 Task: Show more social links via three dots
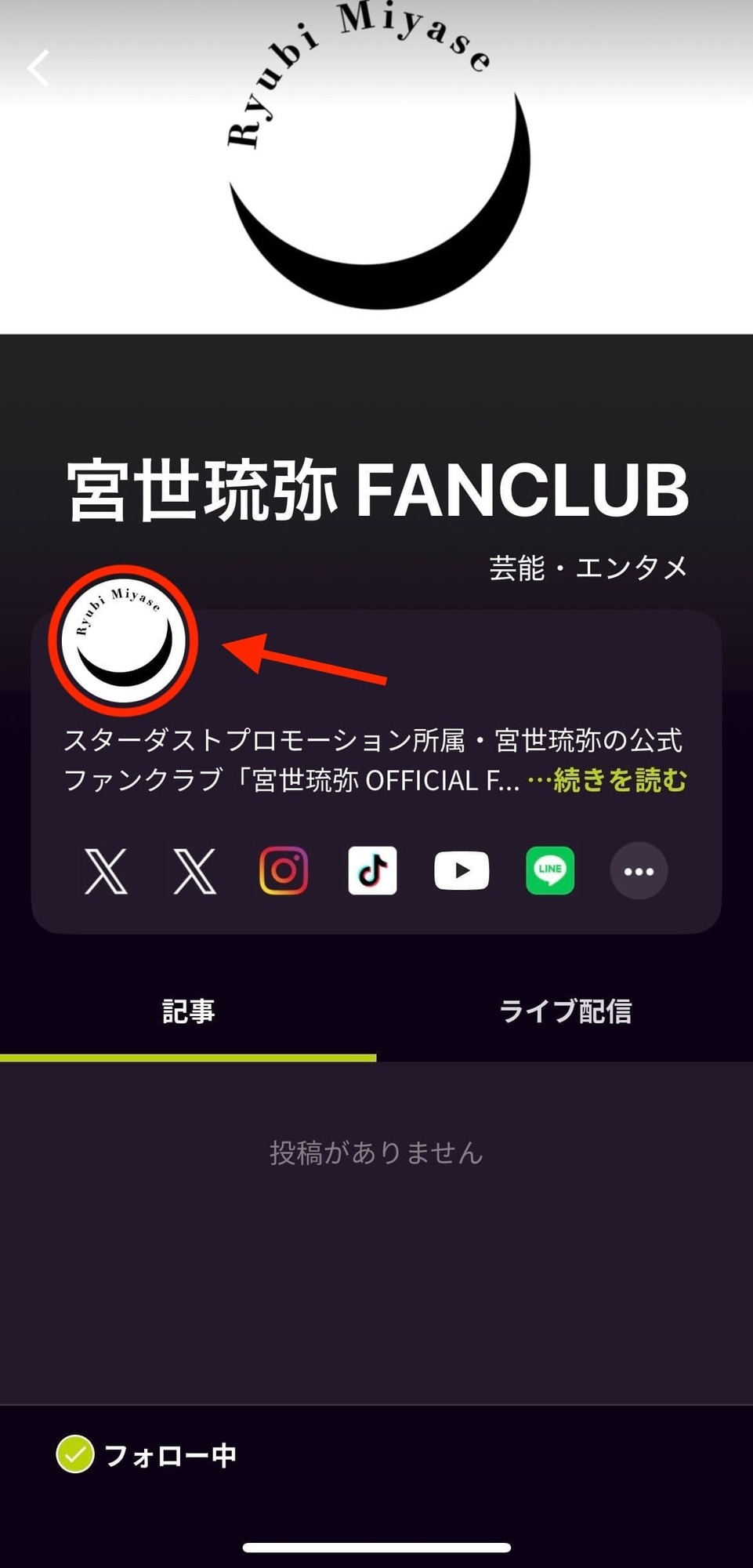coord(639,870)
